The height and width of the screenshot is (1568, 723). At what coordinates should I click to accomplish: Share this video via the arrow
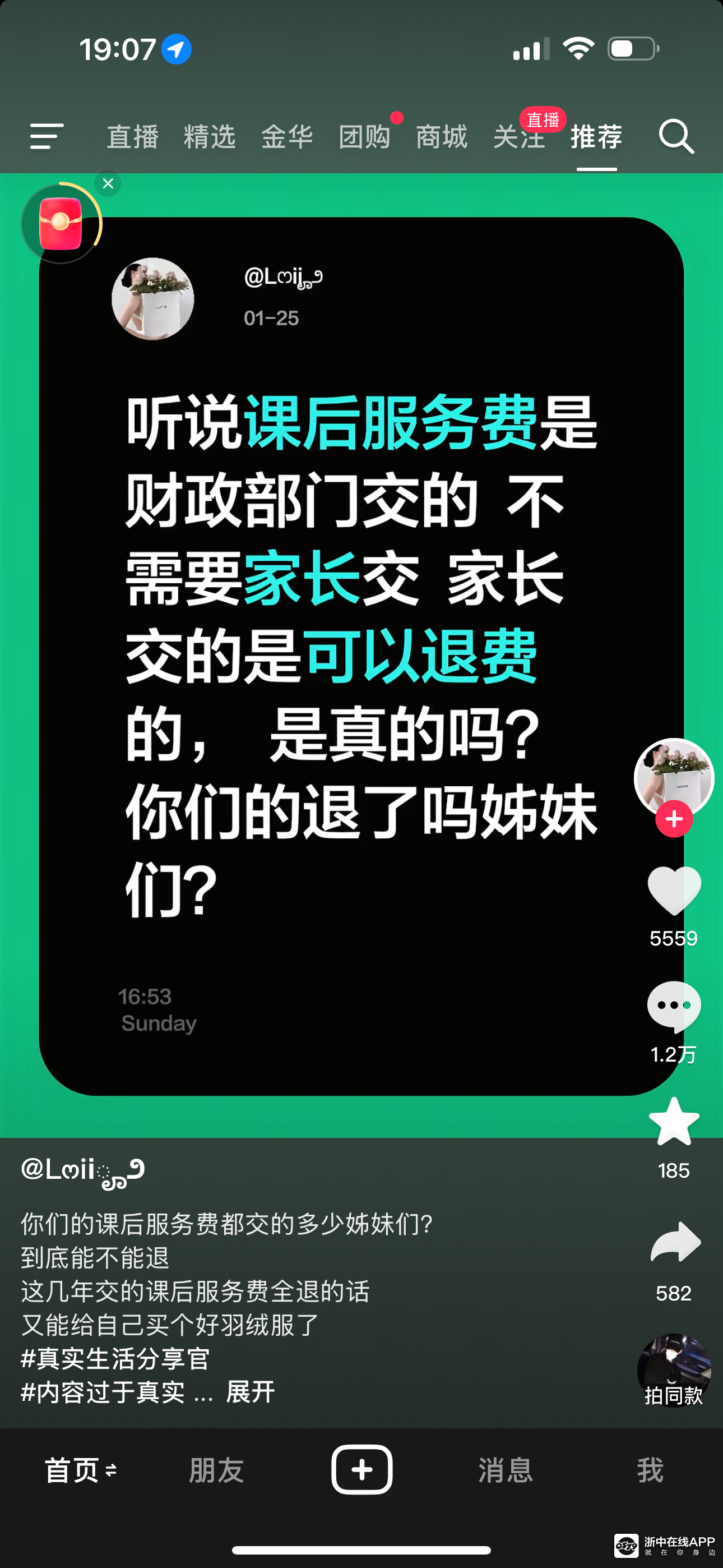point(675,1242)
